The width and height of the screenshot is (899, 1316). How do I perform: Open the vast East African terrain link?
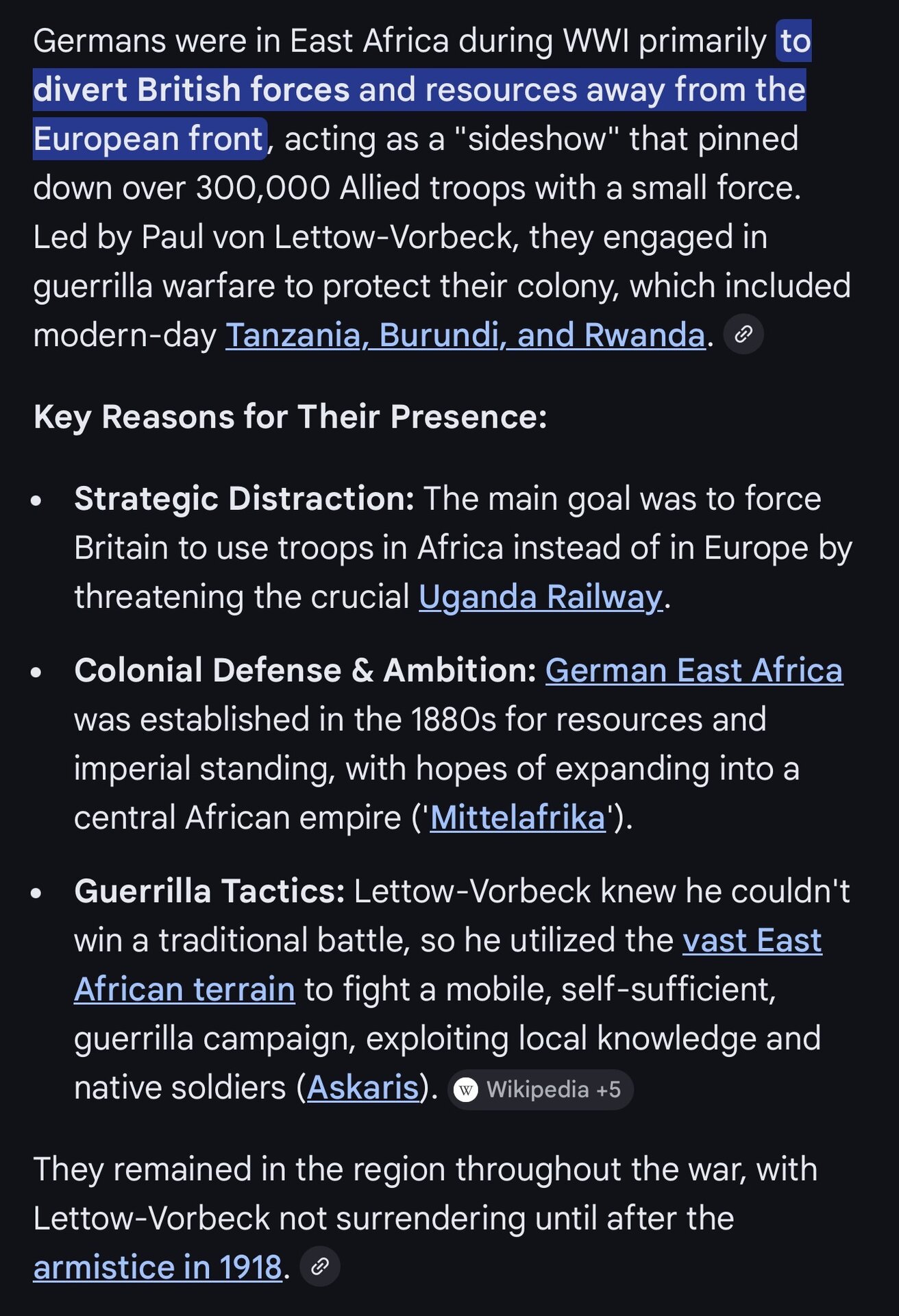(x=752, y=940)
